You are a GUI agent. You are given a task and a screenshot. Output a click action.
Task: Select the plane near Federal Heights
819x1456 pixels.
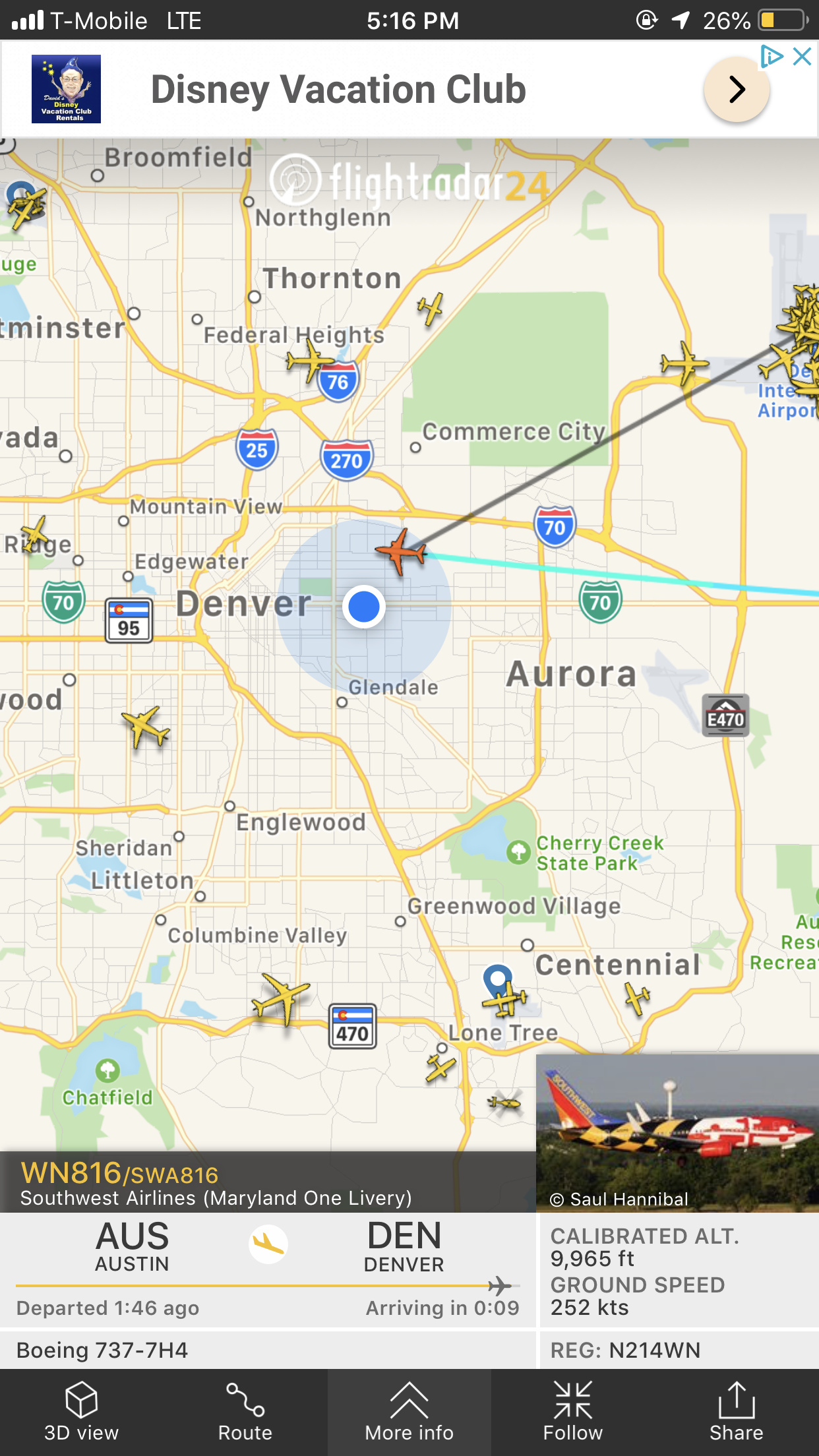tap(309, 361)
